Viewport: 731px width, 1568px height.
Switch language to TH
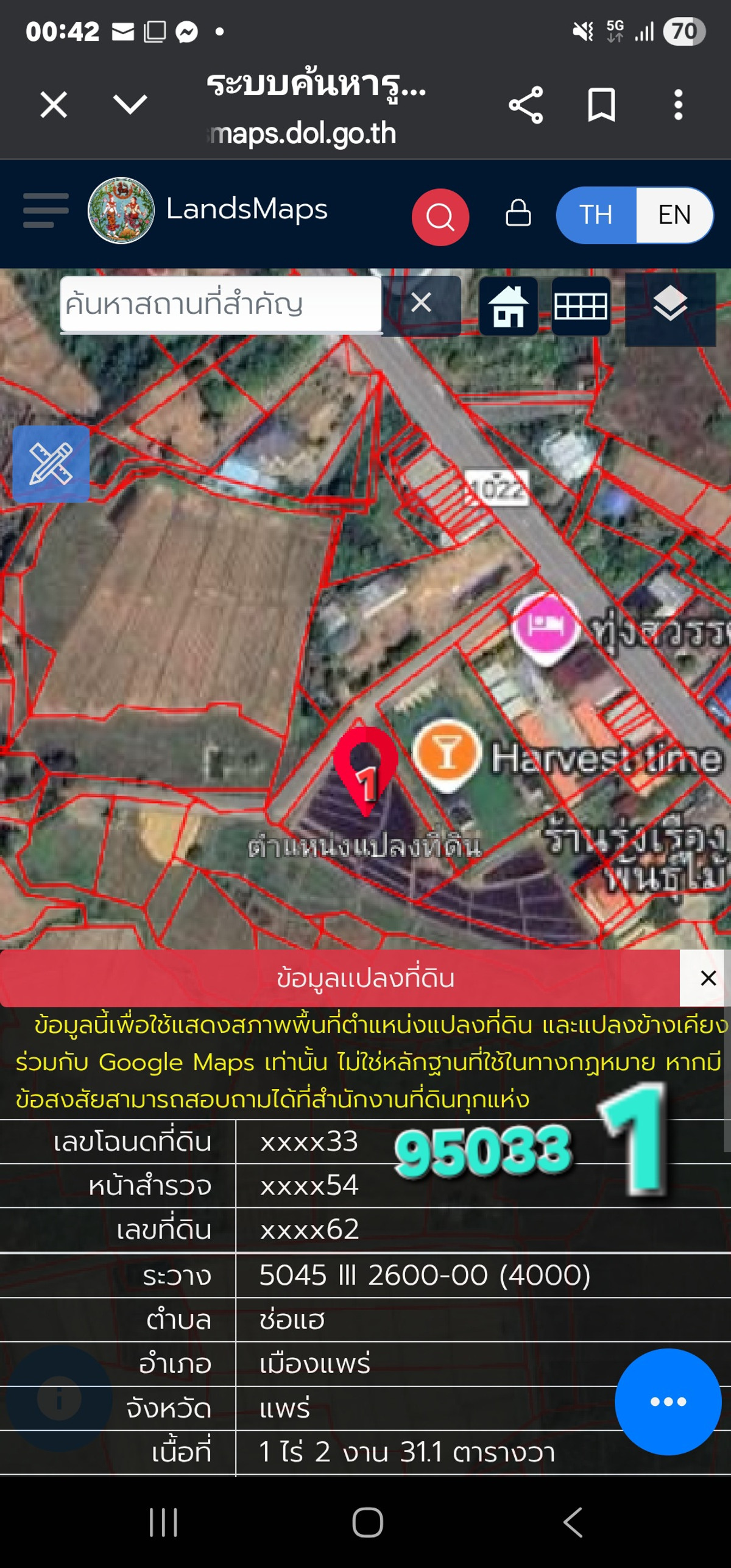pyautogui.click(x=596, y=215)
